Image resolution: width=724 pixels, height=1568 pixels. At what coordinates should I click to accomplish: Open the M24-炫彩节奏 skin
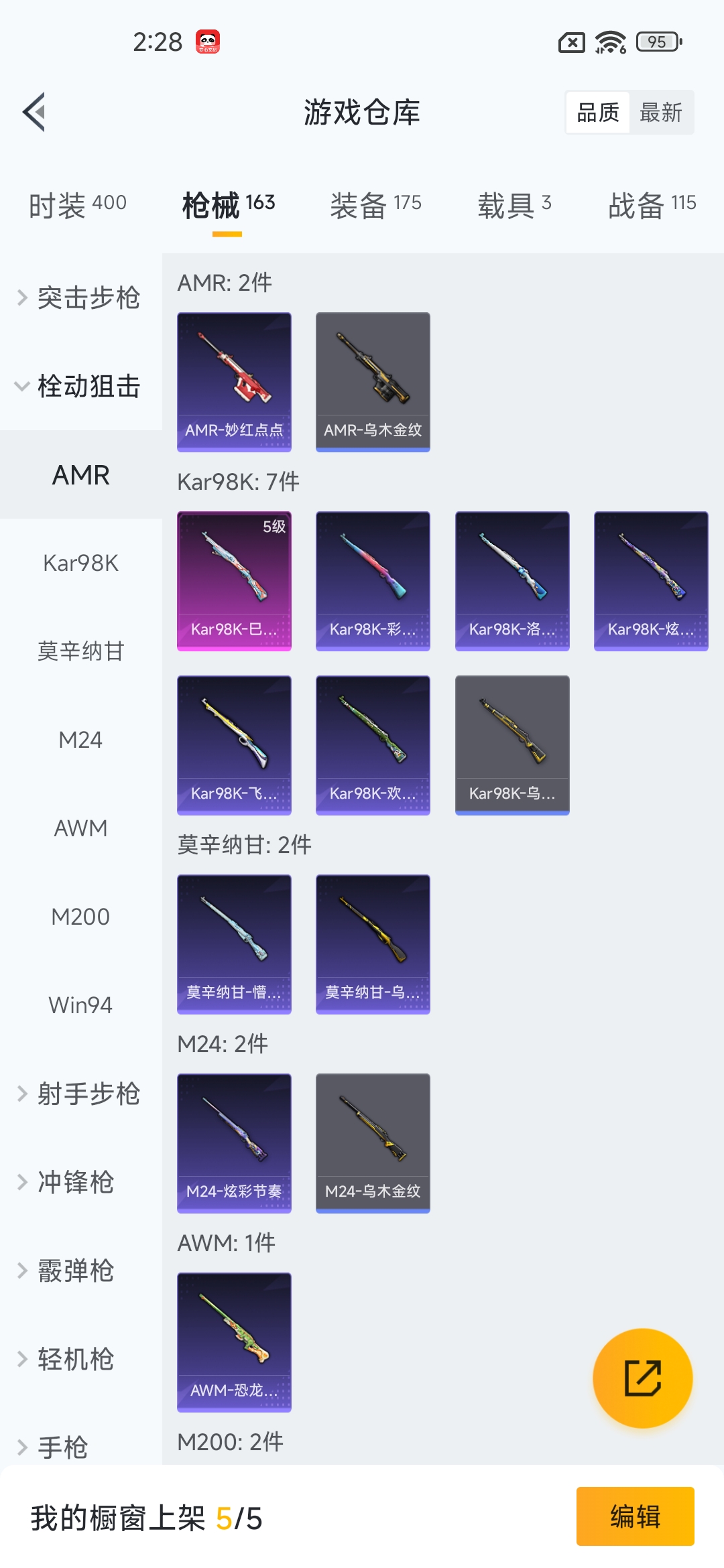(234, 1143)
